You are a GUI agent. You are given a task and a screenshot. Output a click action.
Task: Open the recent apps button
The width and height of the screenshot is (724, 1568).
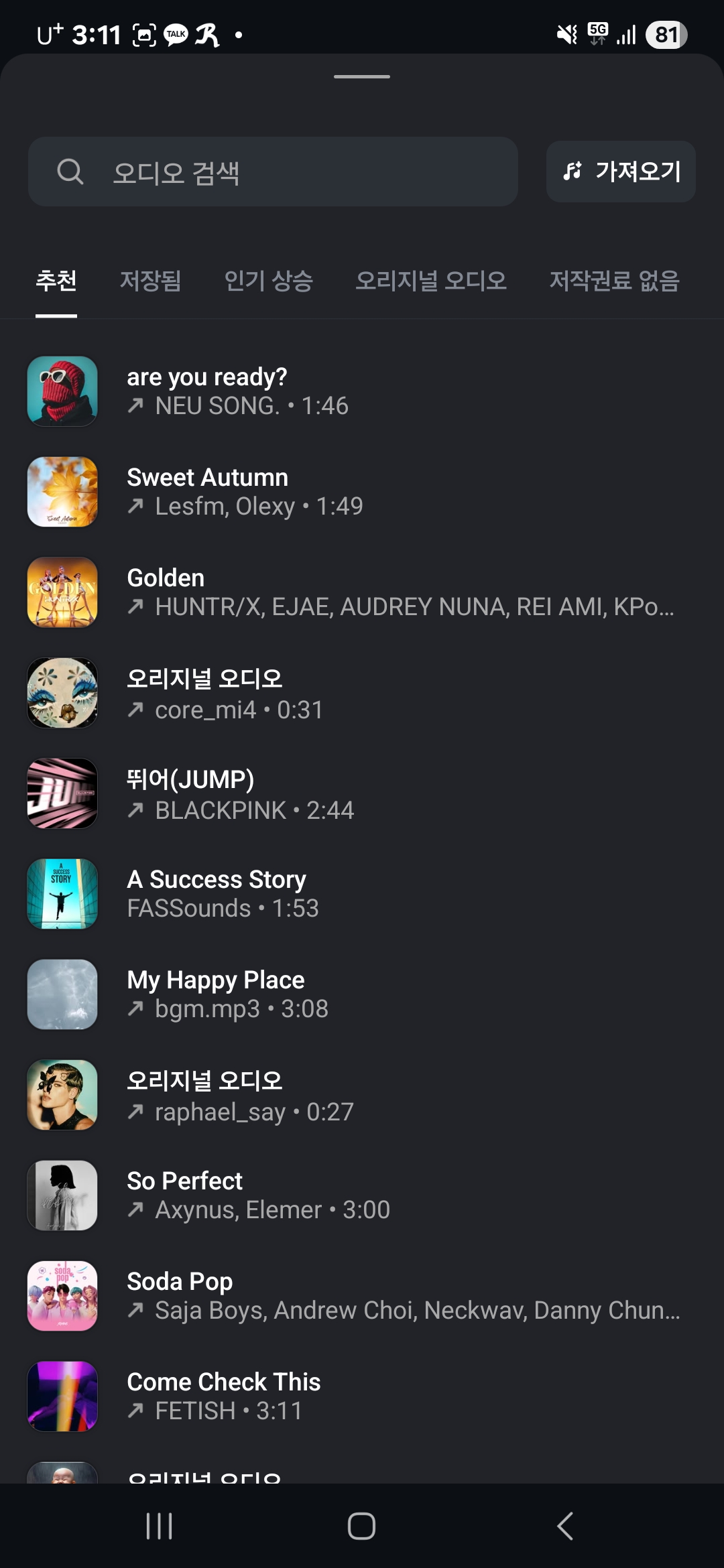click(159, 1526)
